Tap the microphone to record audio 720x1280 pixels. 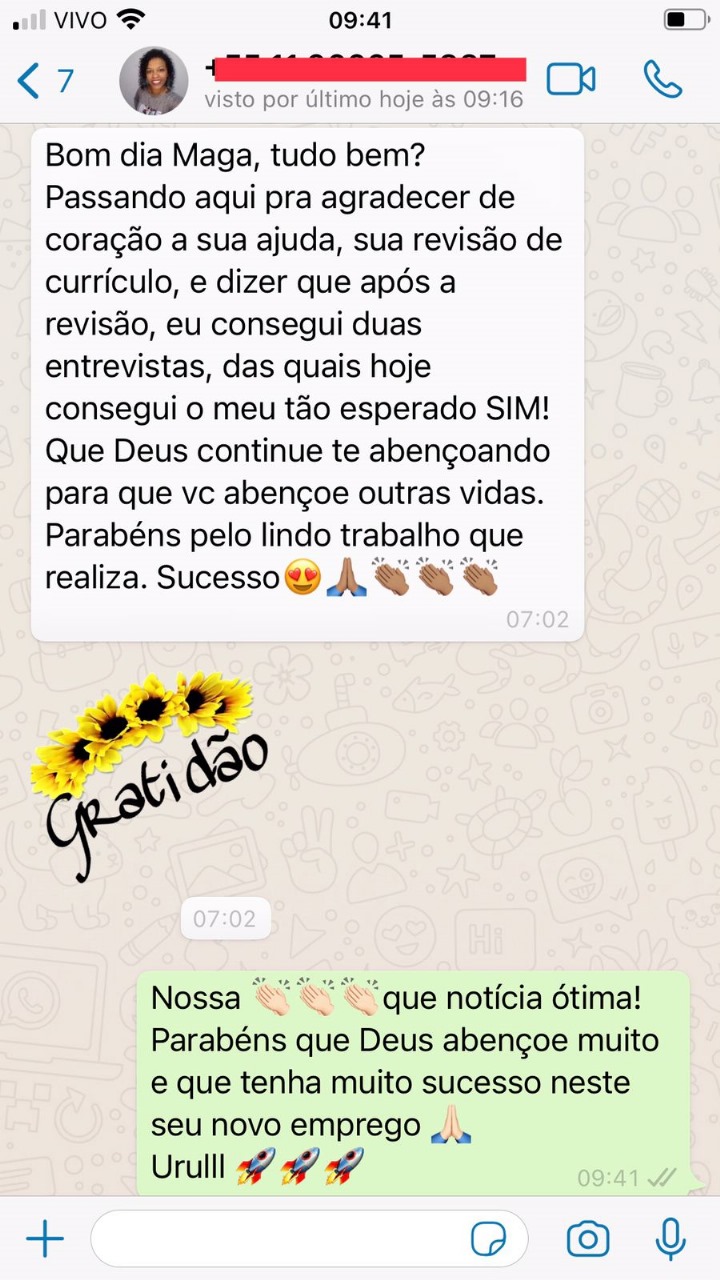pyautogui.click(x=670, y=1240)
